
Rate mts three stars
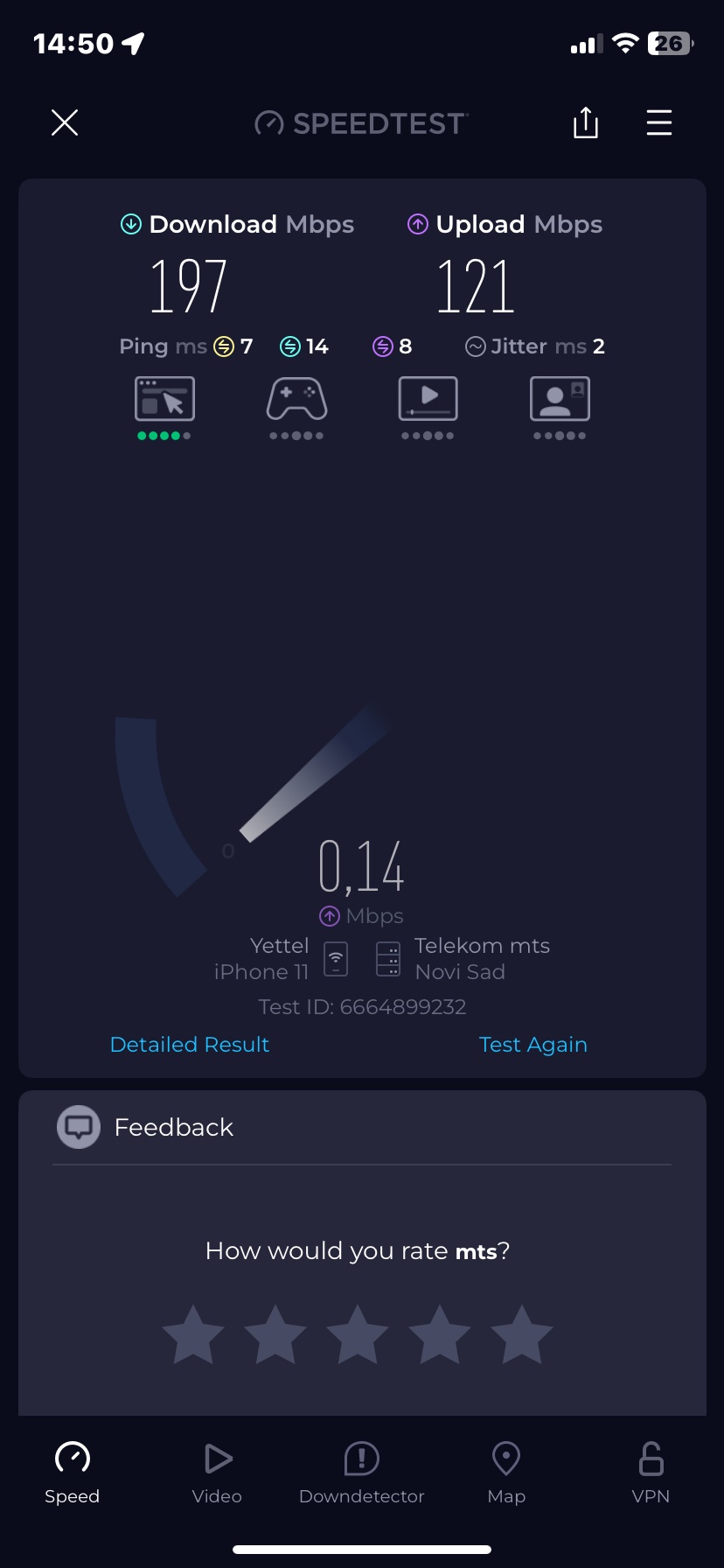(x=358, y=1335)
